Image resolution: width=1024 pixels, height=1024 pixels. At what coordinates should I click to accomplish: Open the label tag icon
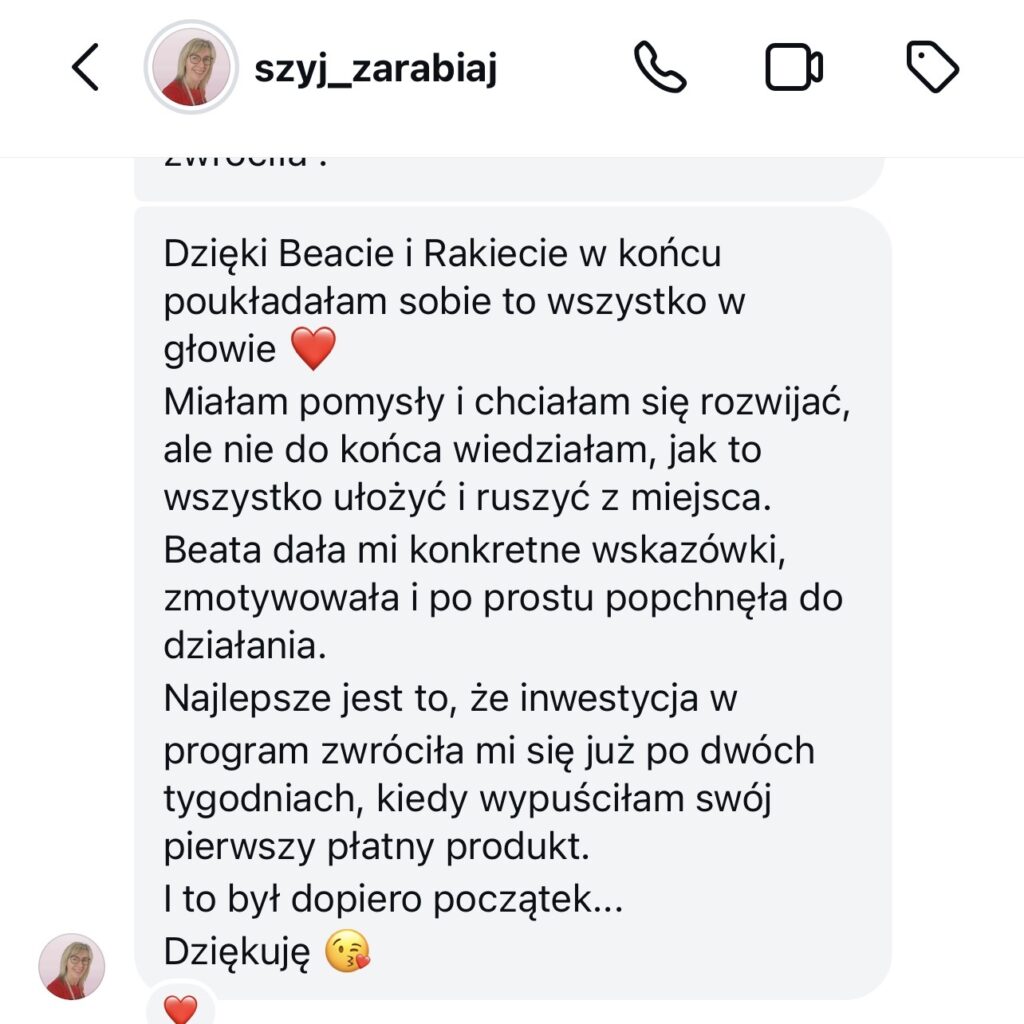tap(932, 68)
